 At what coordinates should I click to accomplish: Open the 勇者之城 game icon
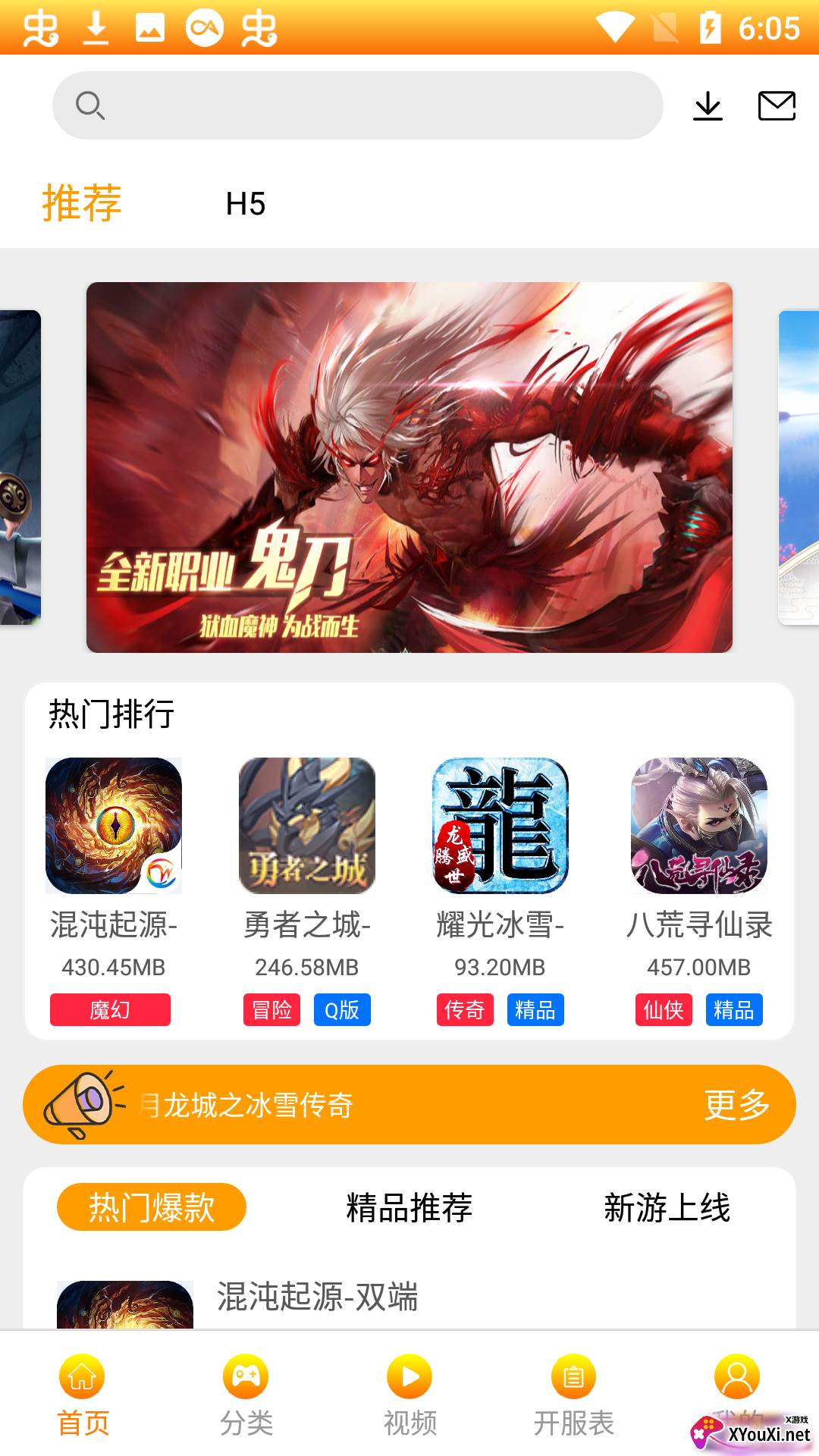click(307, 826)
